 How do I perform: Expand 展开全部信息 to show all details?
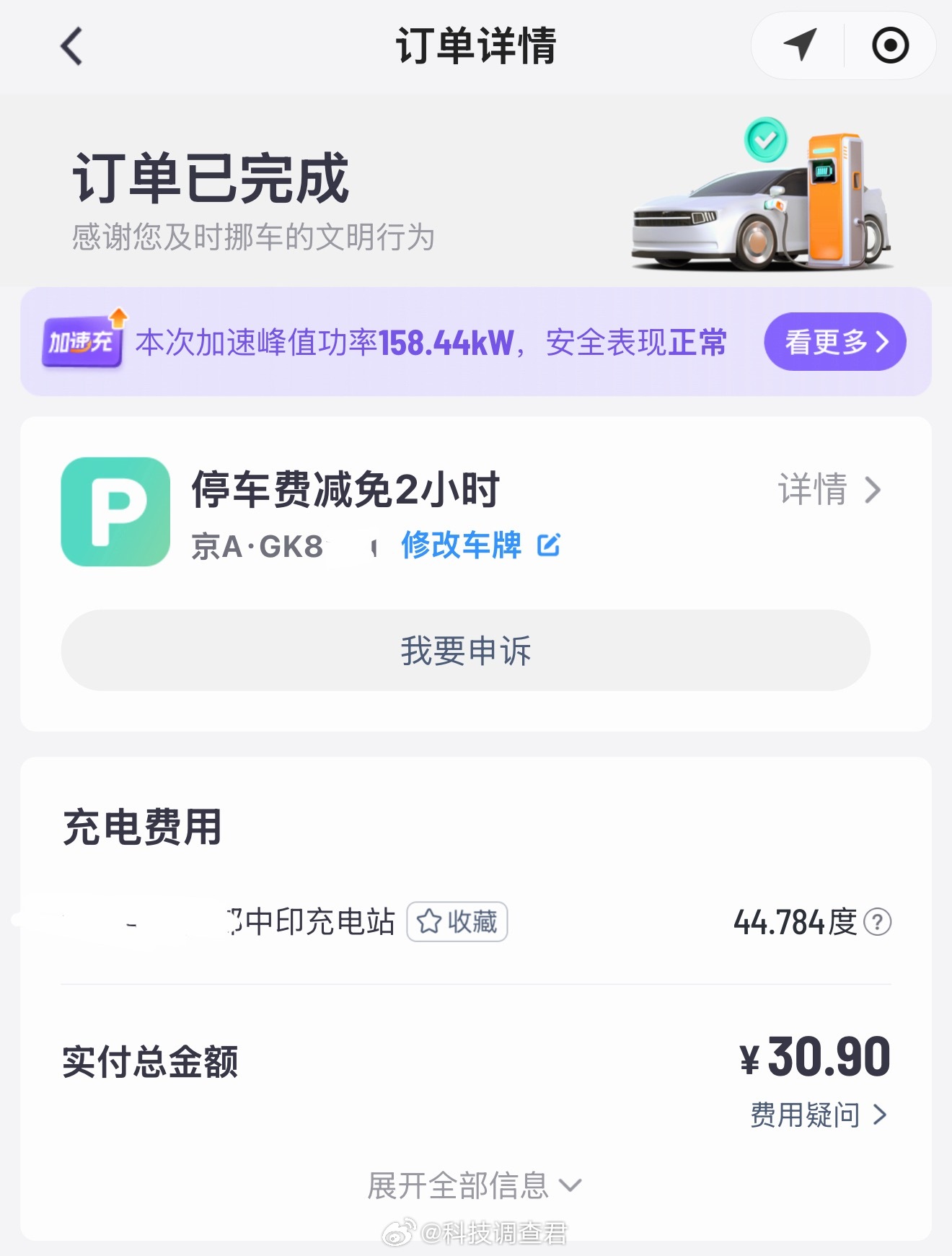(476, 1182)
